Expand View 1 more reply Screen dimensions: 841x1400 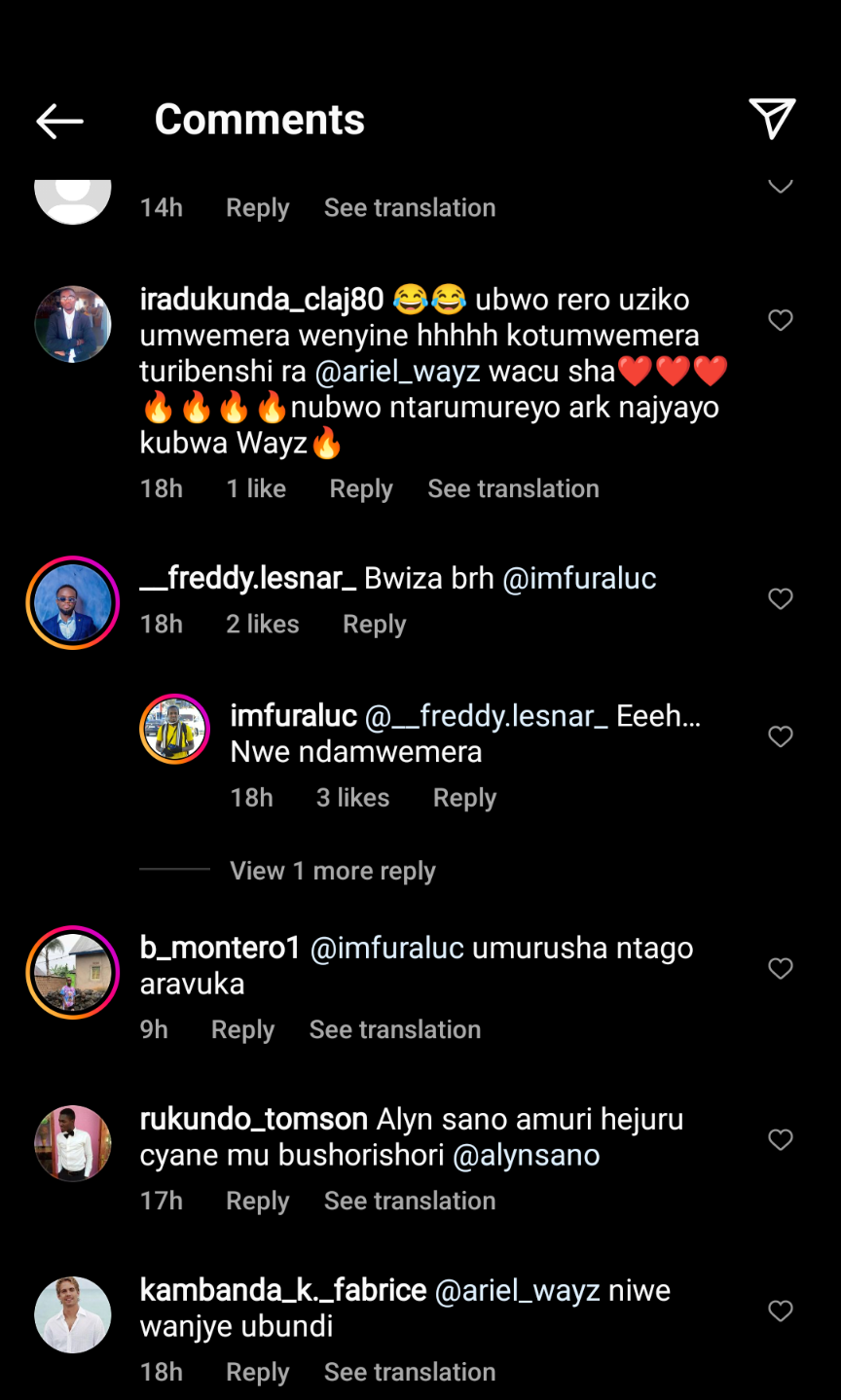pos(332,871)
